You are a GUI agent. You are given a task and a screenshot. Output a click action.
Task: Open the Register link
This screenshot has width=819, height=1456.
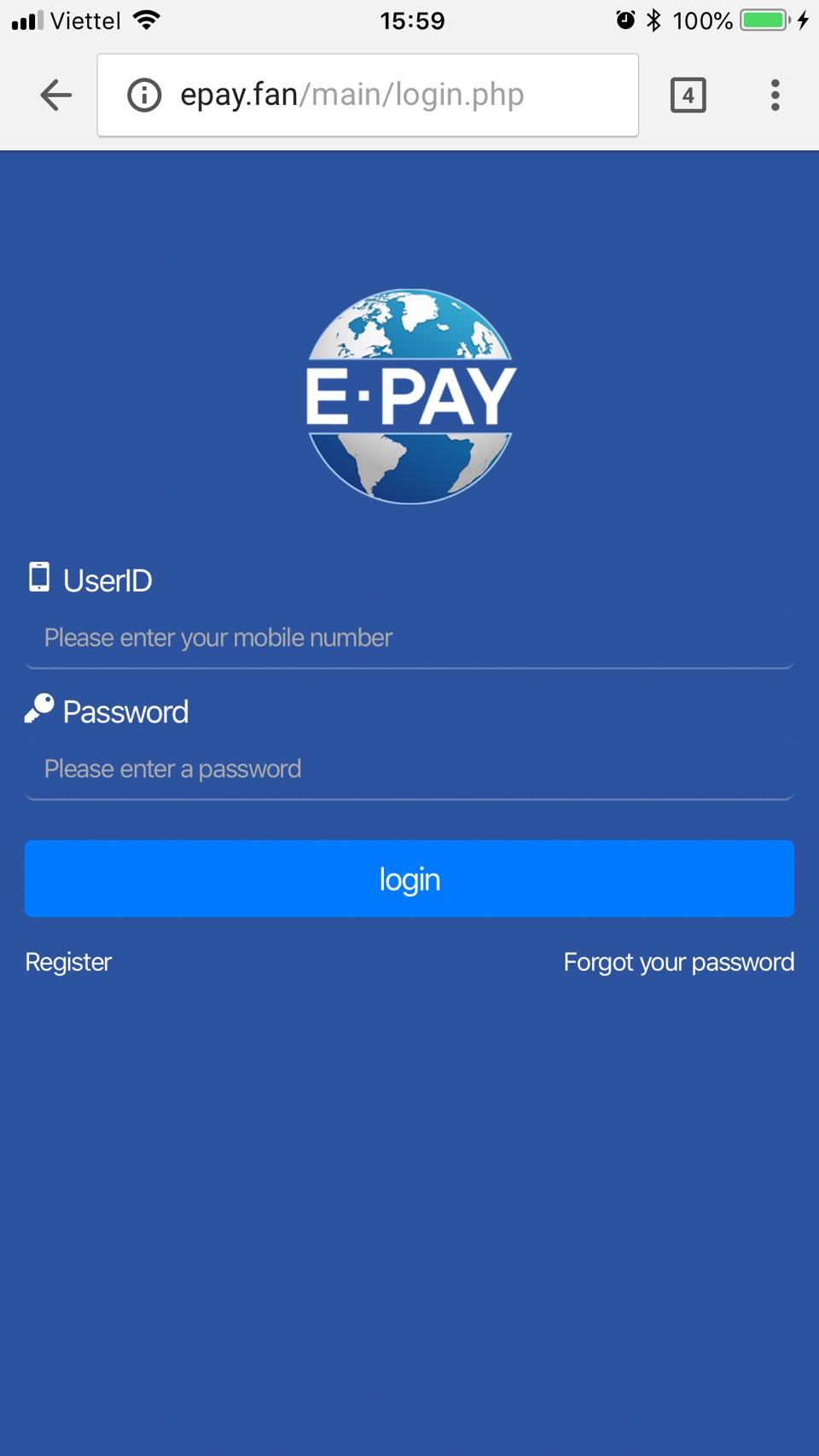coord(68,962)
